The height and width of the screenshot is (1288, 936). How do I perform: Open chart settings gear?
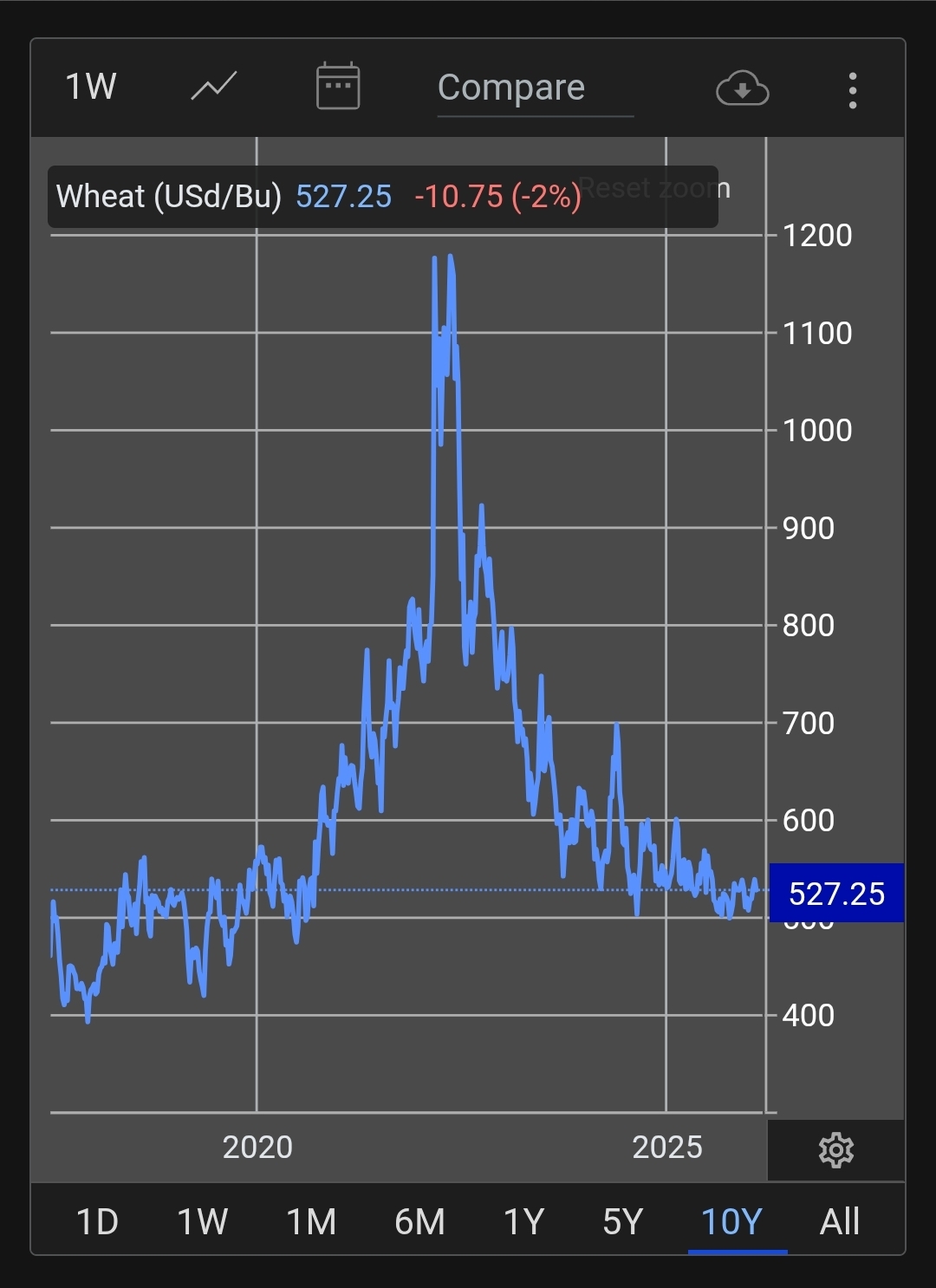[835, 1150]
